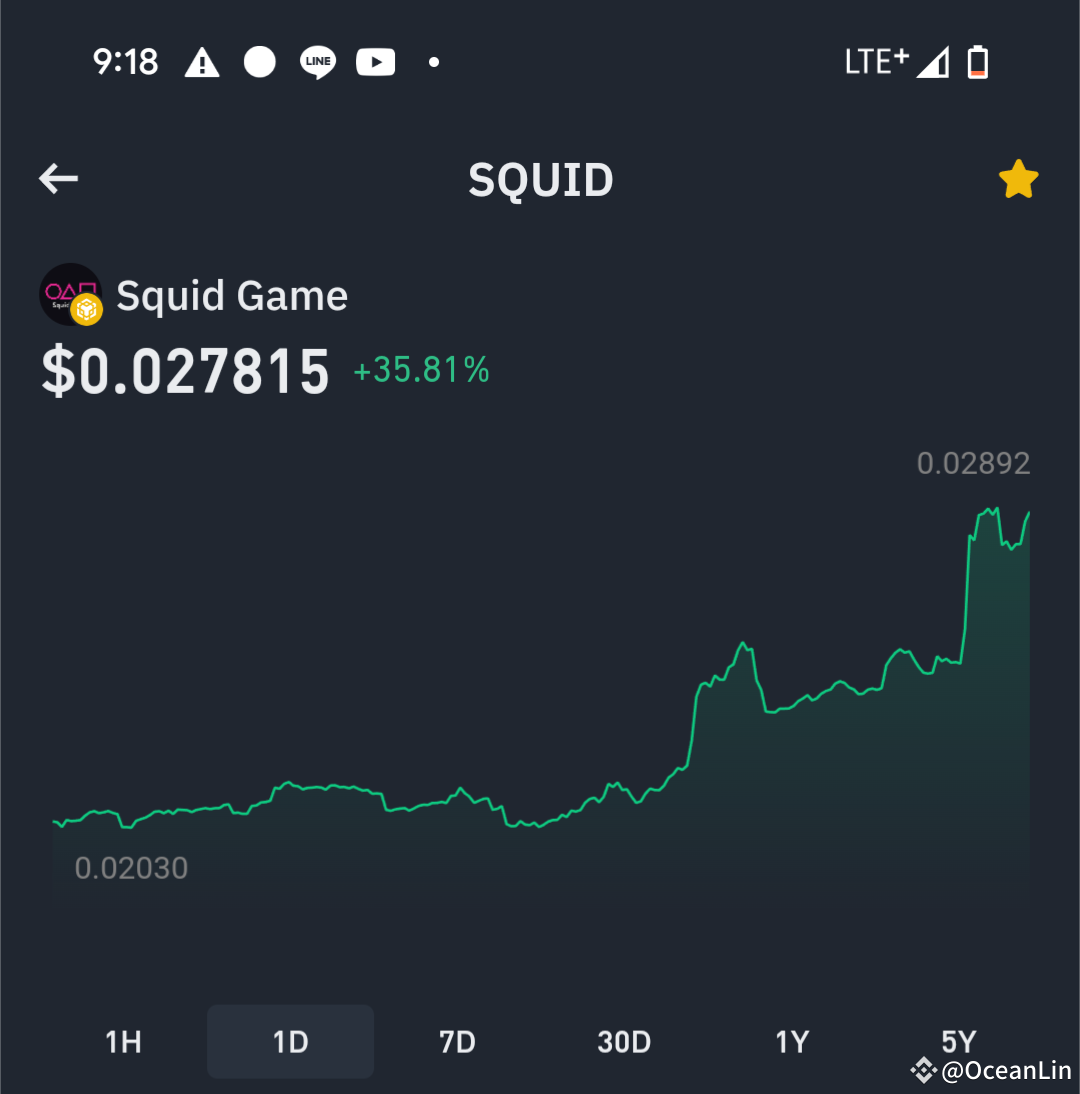Select the 5Y timeframe
Image resolution: width=1080 pixels, height=1094 pixels.
tap(958, 1041)
